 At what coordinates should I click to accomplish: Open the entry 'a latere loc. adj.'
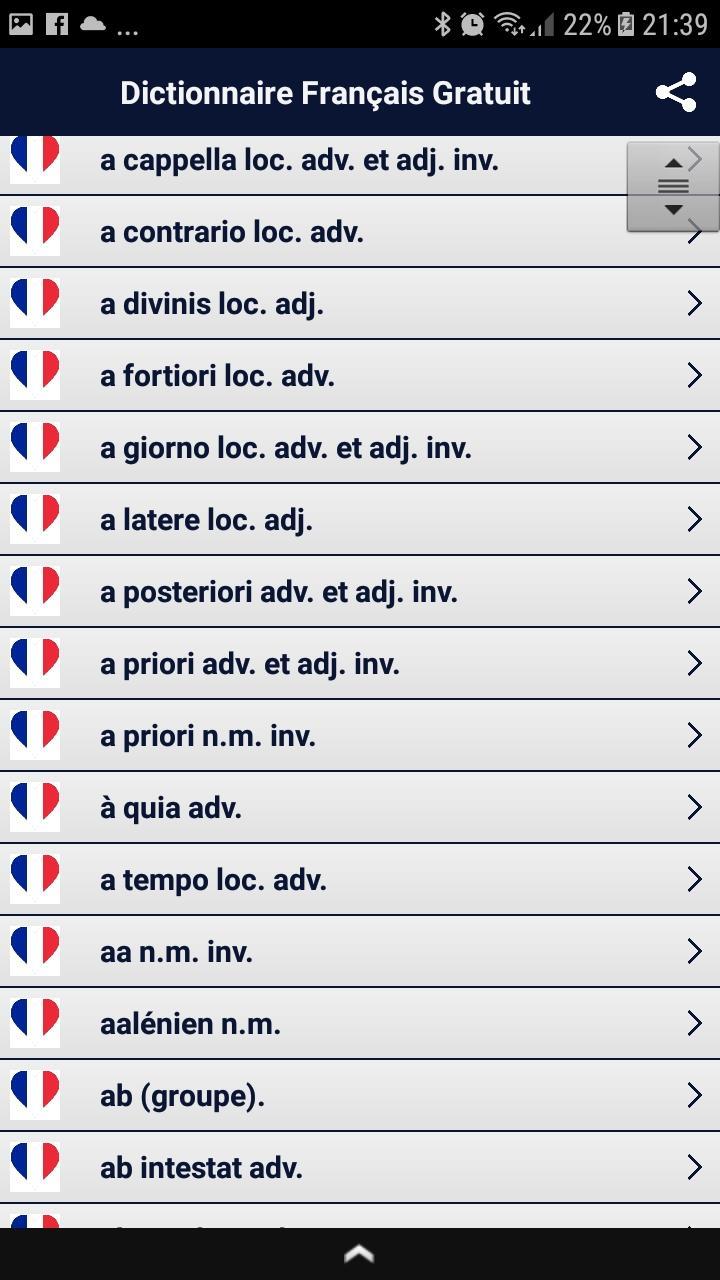tap(360, 520)
